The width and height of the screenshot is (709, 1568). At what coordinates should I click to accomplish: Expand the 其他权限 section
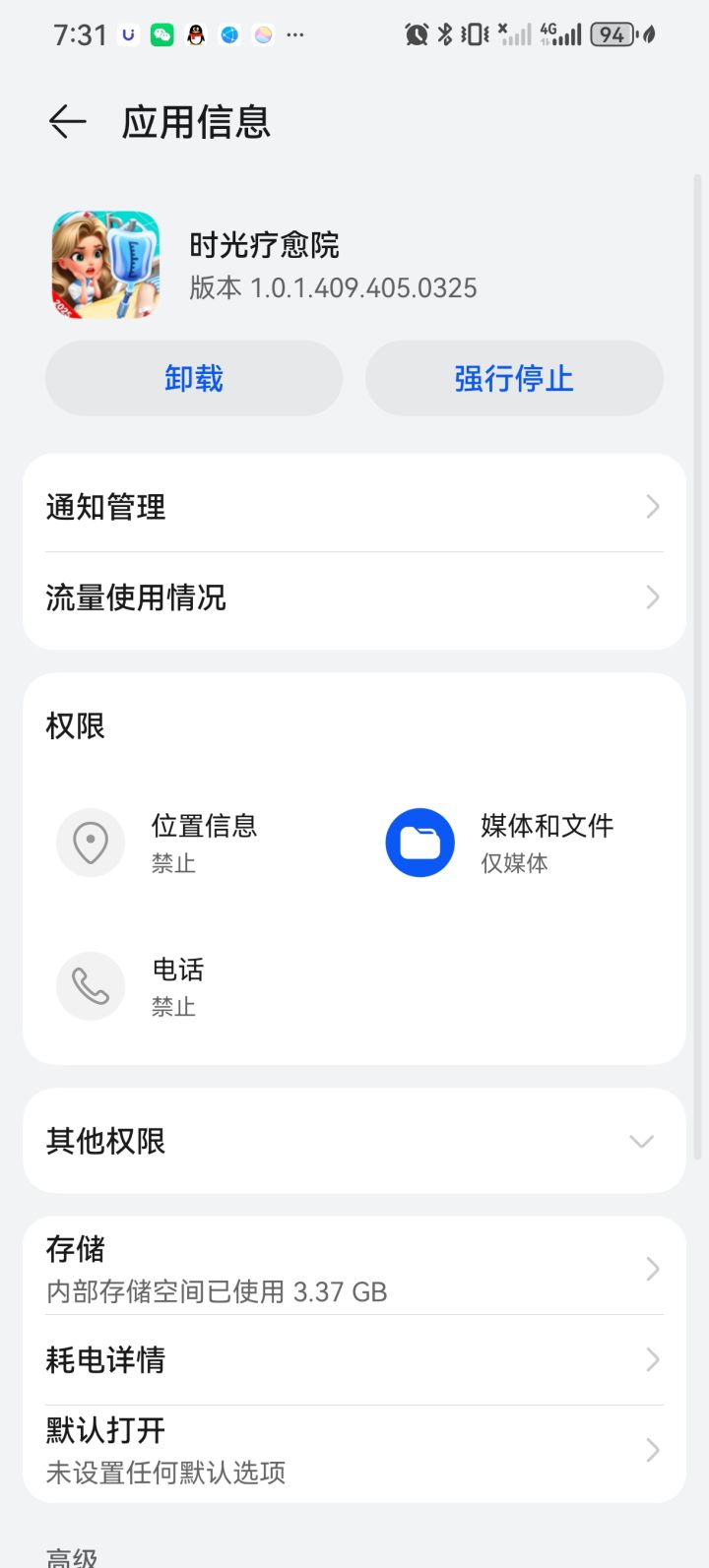point(354,1141)
